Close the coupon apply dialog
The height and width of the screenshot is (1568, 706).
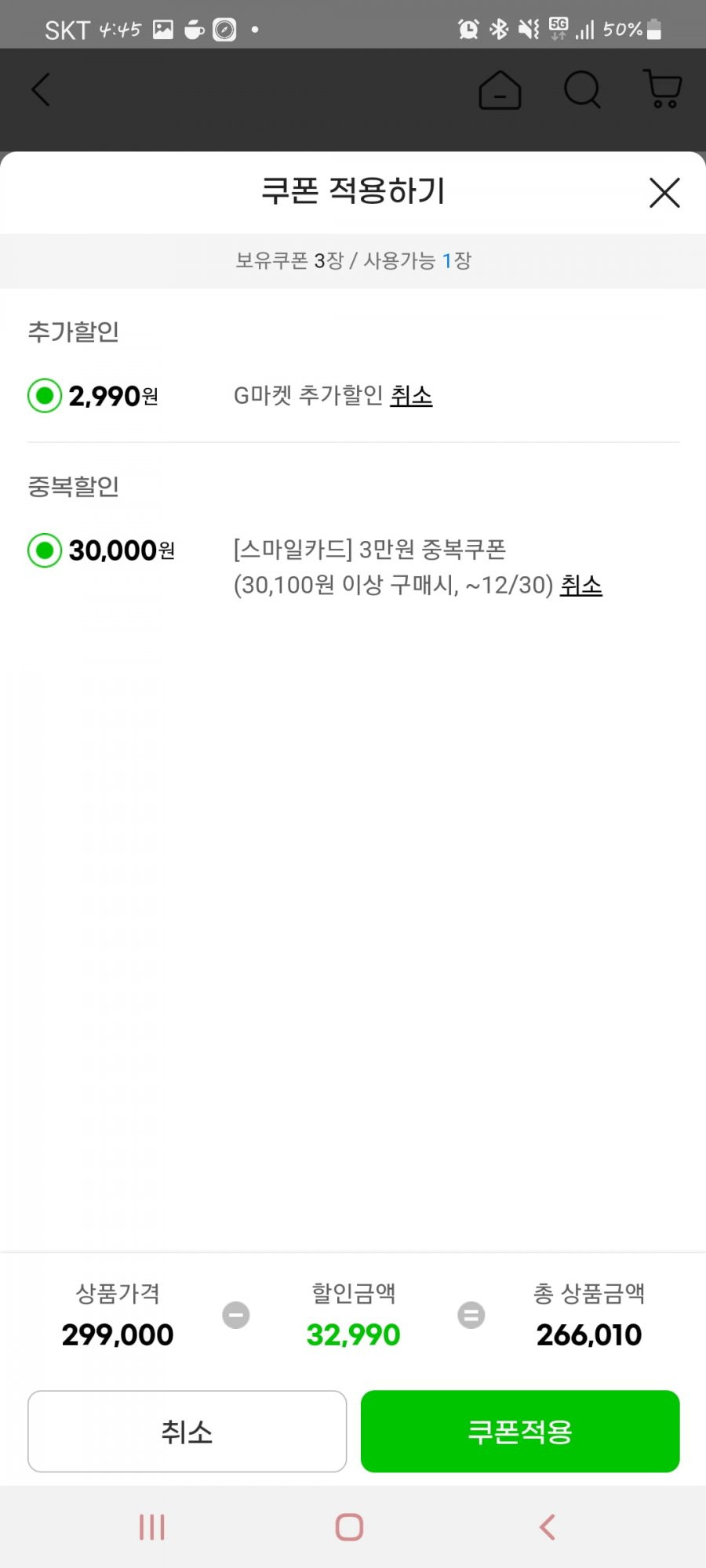664,193
